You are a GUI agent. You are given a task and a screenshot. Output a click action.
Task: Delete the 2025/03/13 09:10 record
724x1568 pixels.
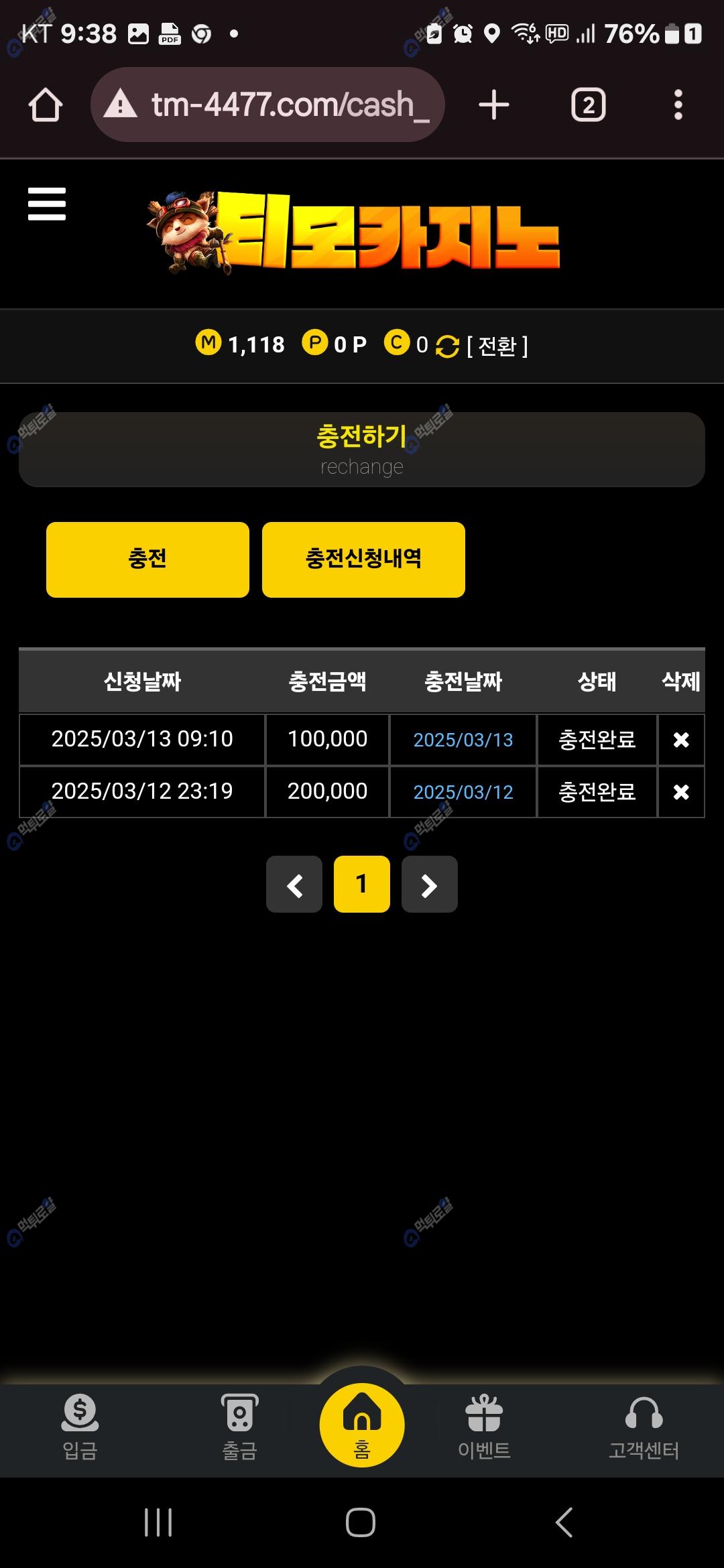coord(680,740)
